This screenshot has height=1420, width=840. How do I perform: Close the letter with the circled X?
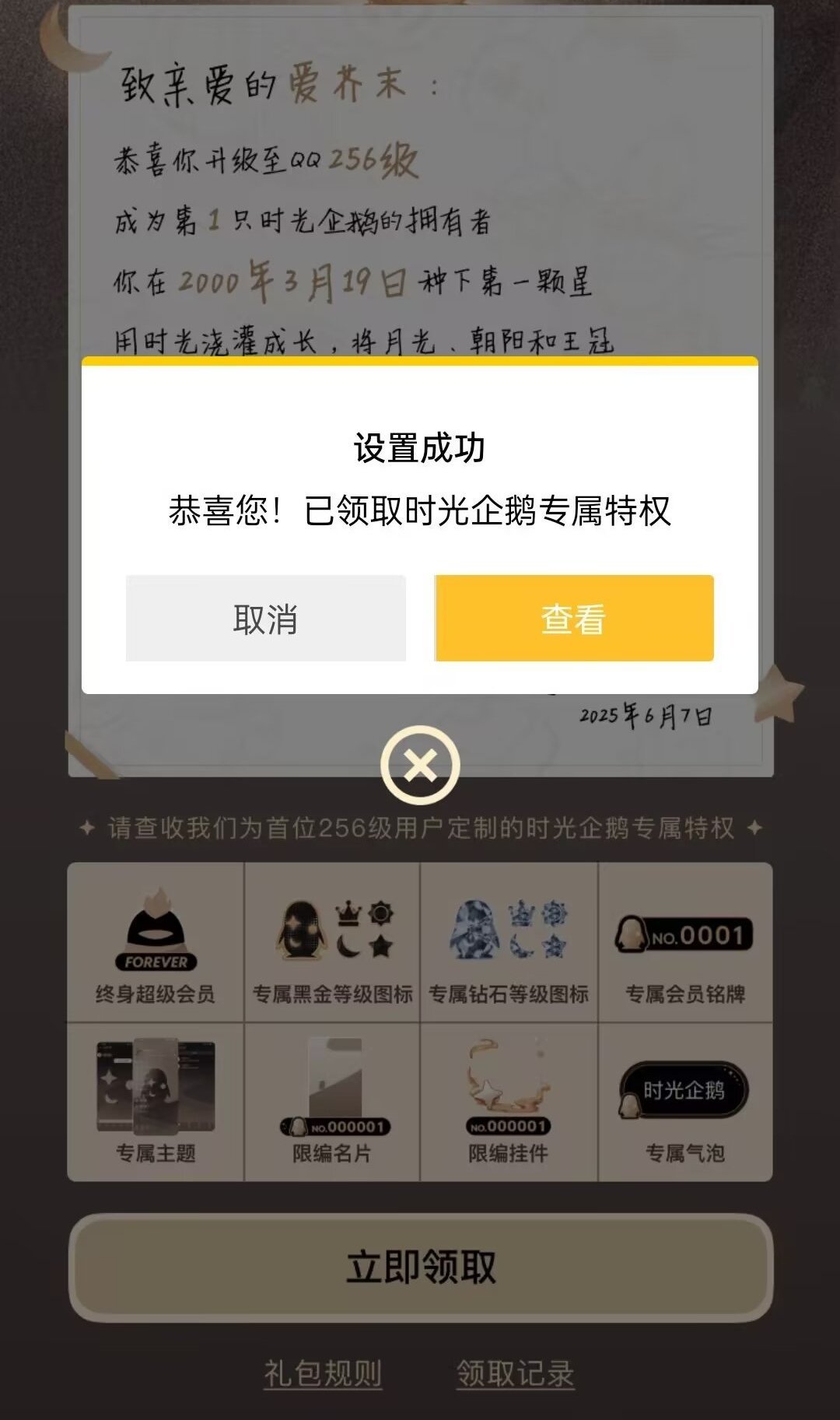[x=420, y=766]
